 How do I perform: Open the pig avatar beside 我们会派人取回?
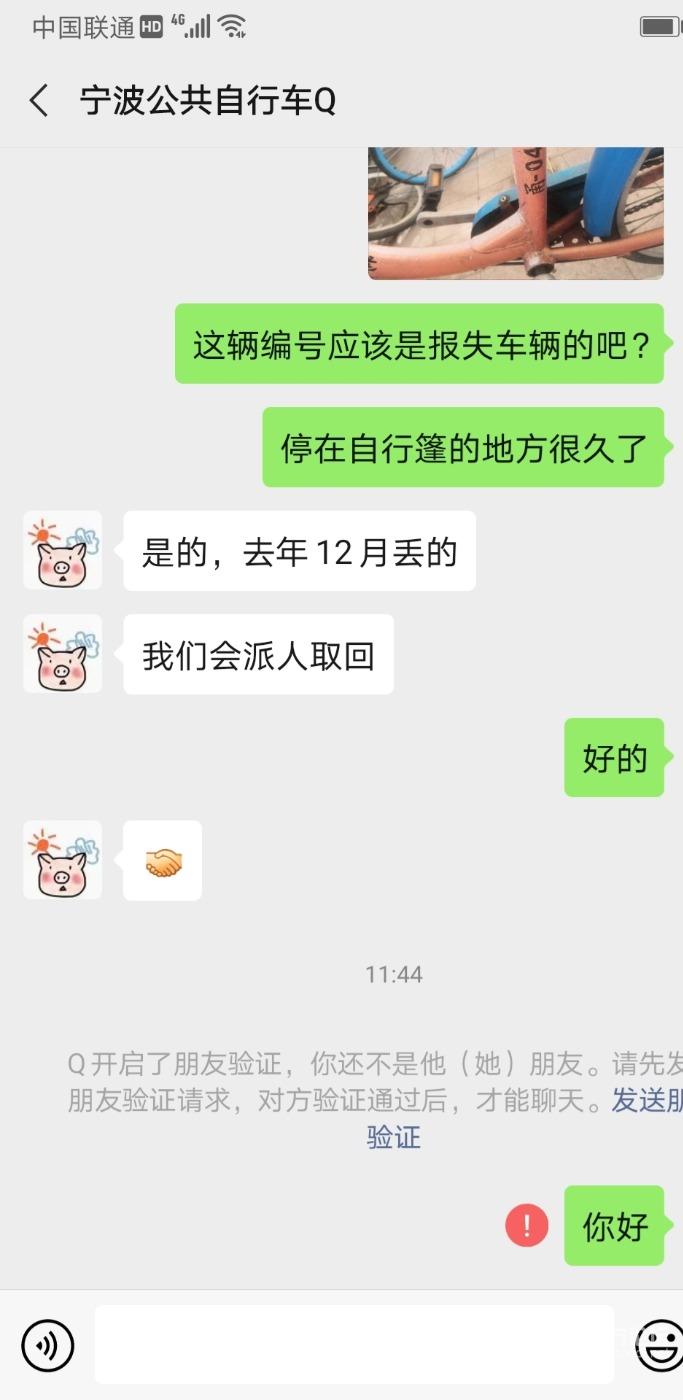(62, 654)
